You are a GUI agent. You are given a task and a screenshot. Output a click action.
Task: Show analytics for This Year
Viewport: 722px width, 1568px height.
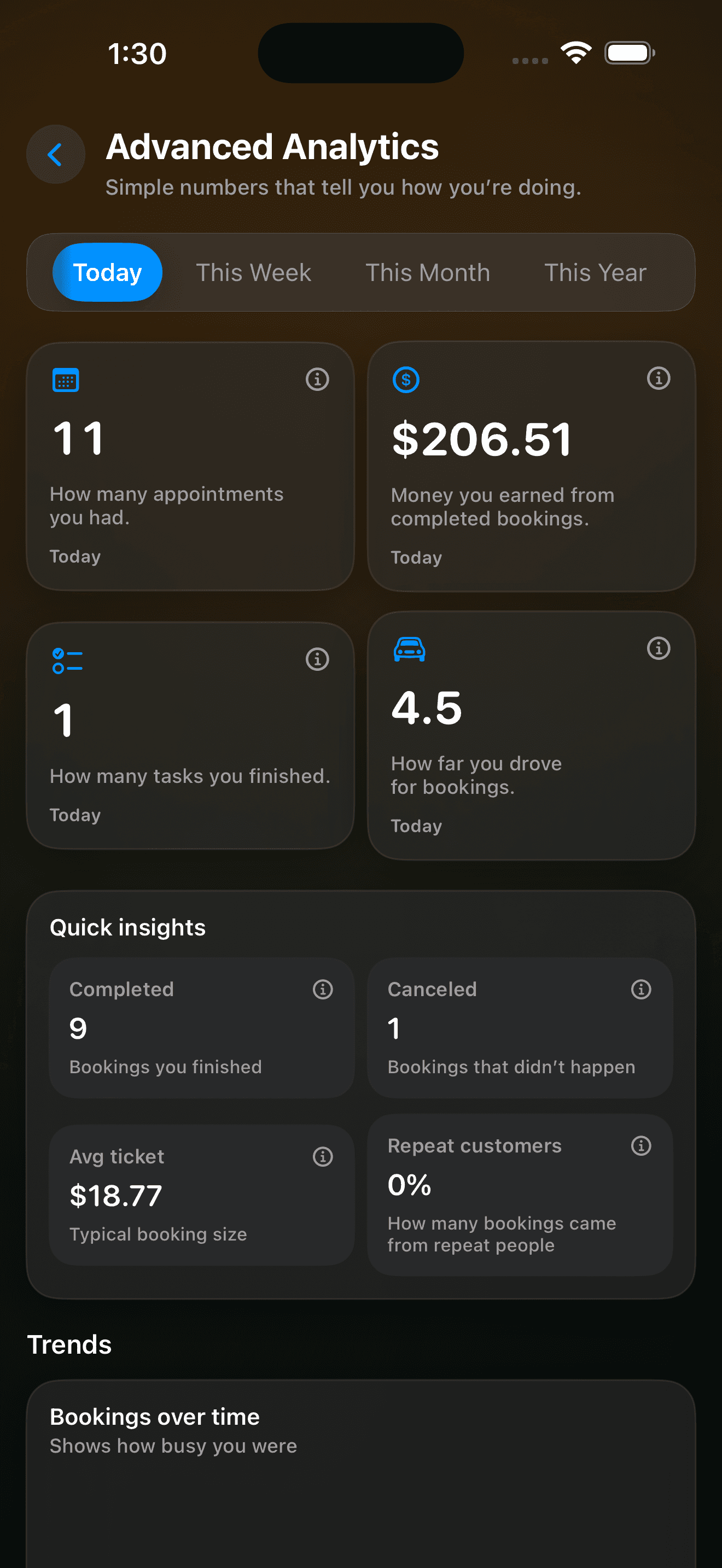click(x=595, y=272)
